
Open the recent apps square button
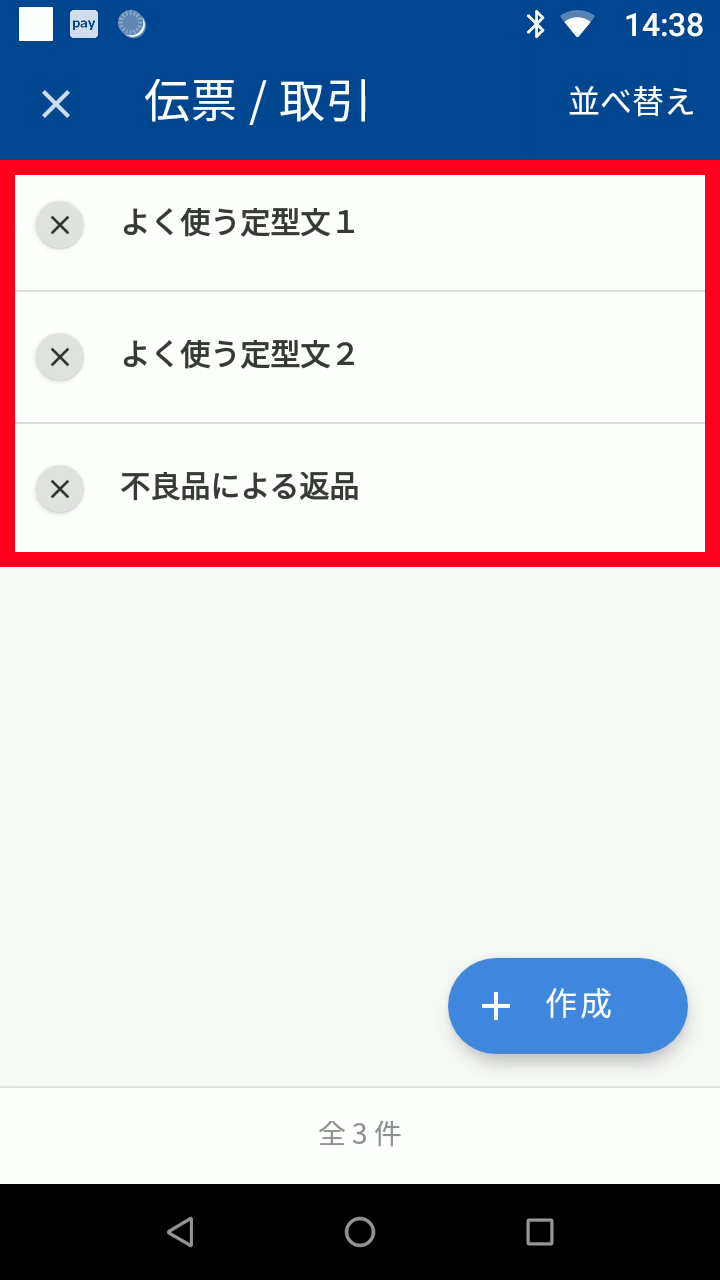538,1232
